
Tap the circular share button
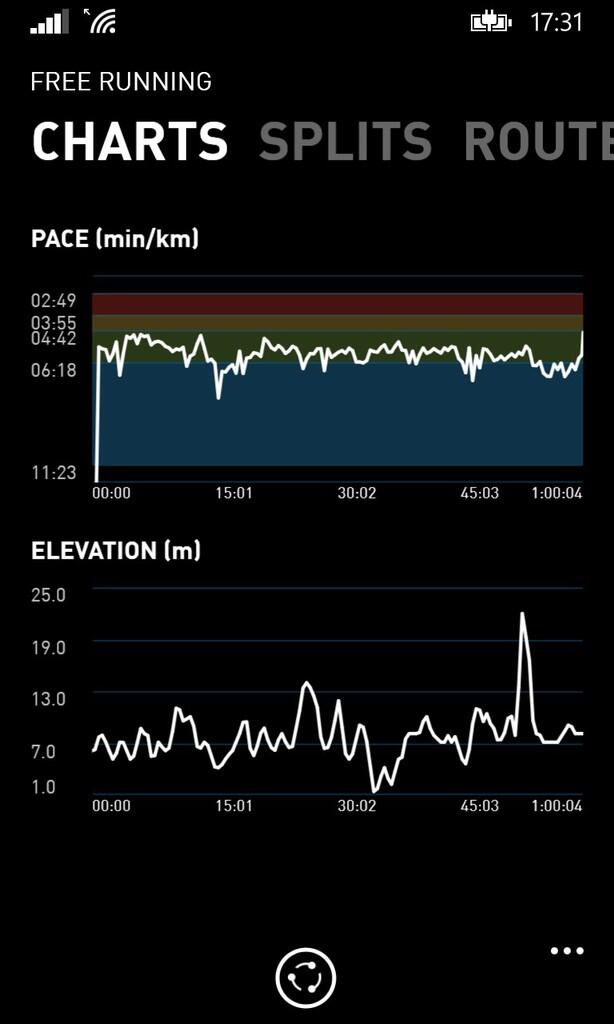(x=306, y=977)
